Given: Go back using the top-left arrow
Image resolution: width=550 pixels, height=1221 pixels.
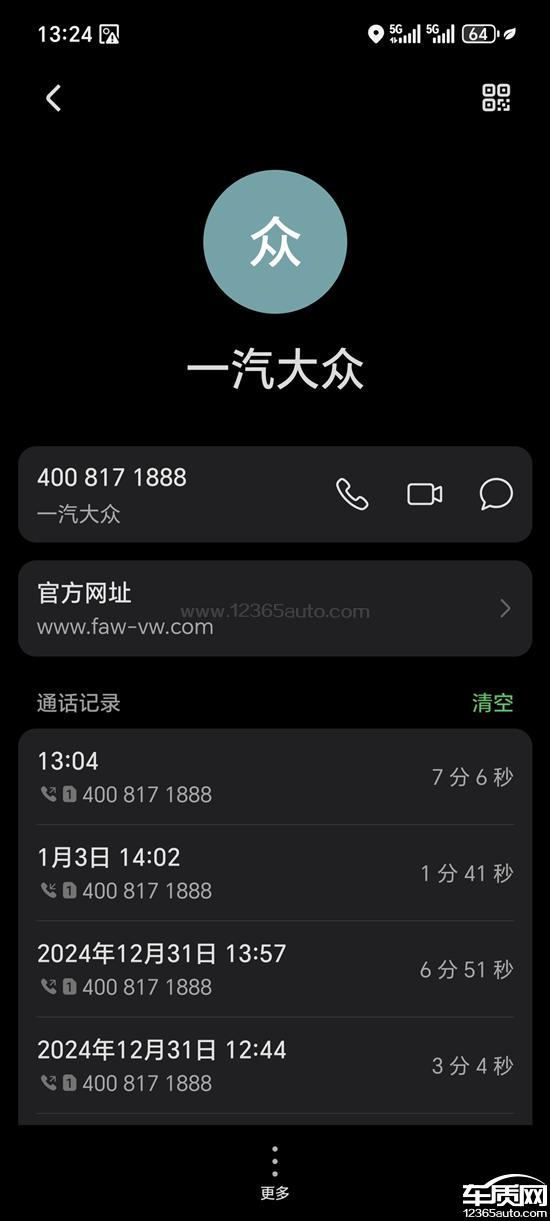Looking at the screenshot, I should [54, 98].
